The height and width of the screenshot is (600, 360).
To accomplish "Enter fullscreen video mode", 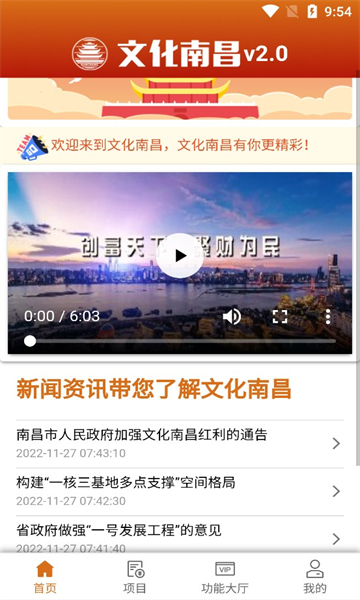I will click(x=280, y=316).
